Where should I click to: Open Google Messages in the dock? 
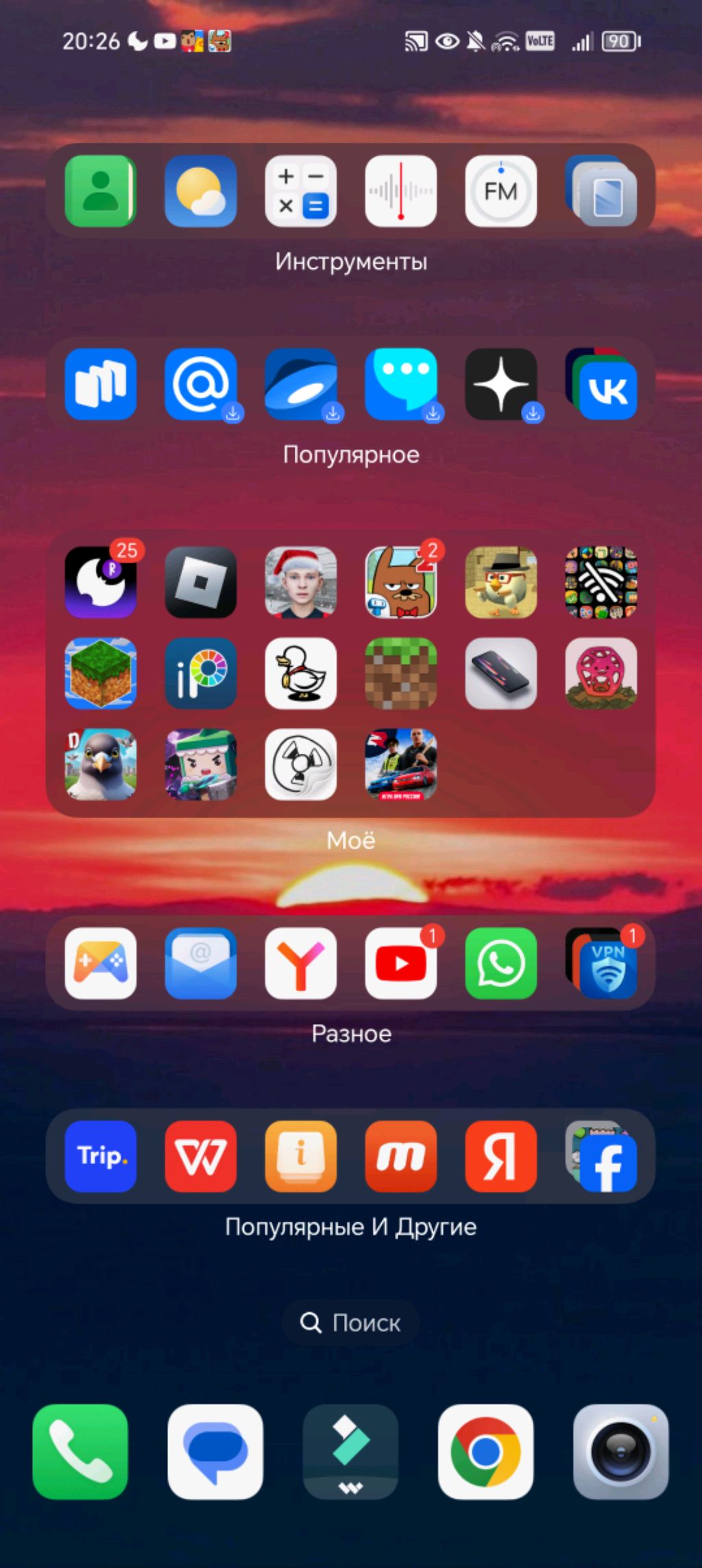pos(215,1451)
